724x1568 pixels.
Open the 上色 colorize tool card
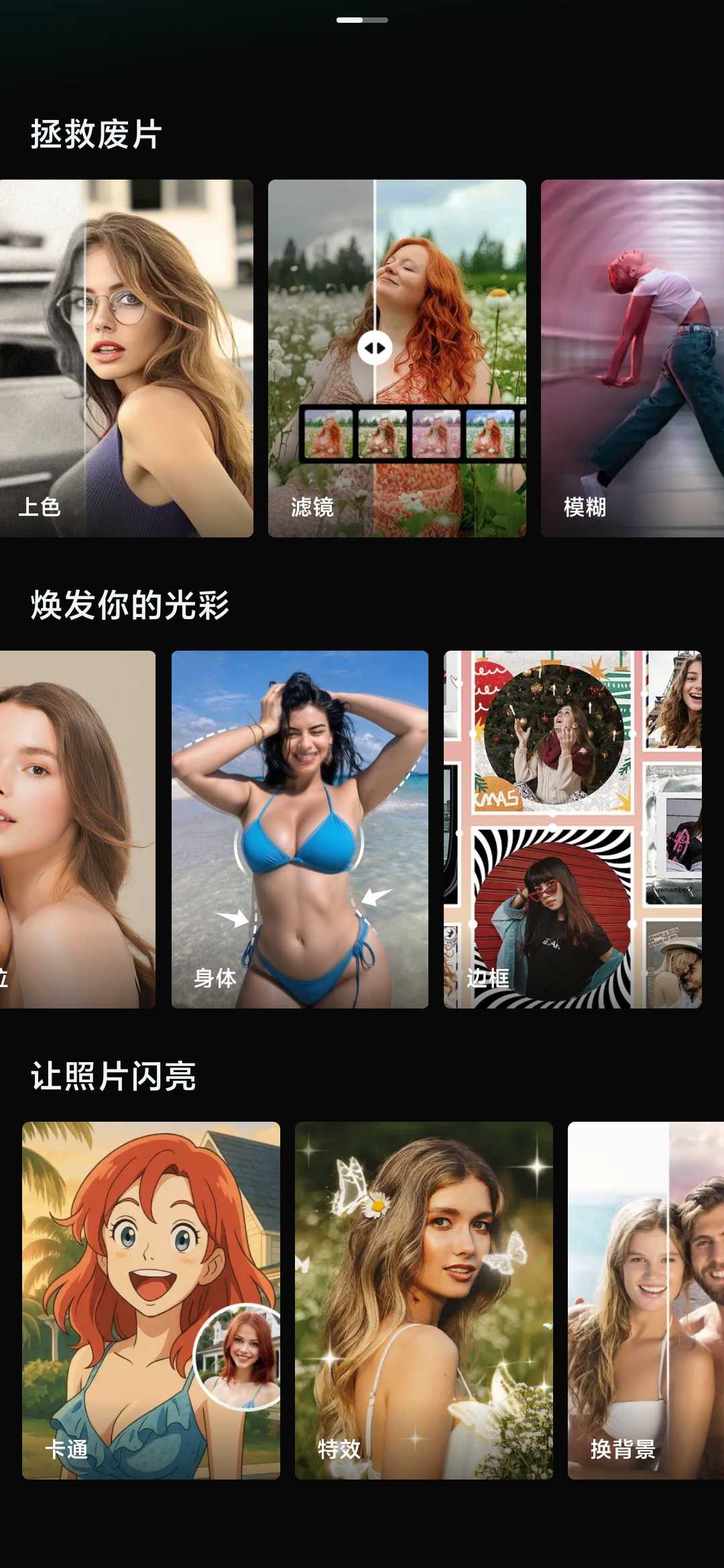click(x=126, y=358)
